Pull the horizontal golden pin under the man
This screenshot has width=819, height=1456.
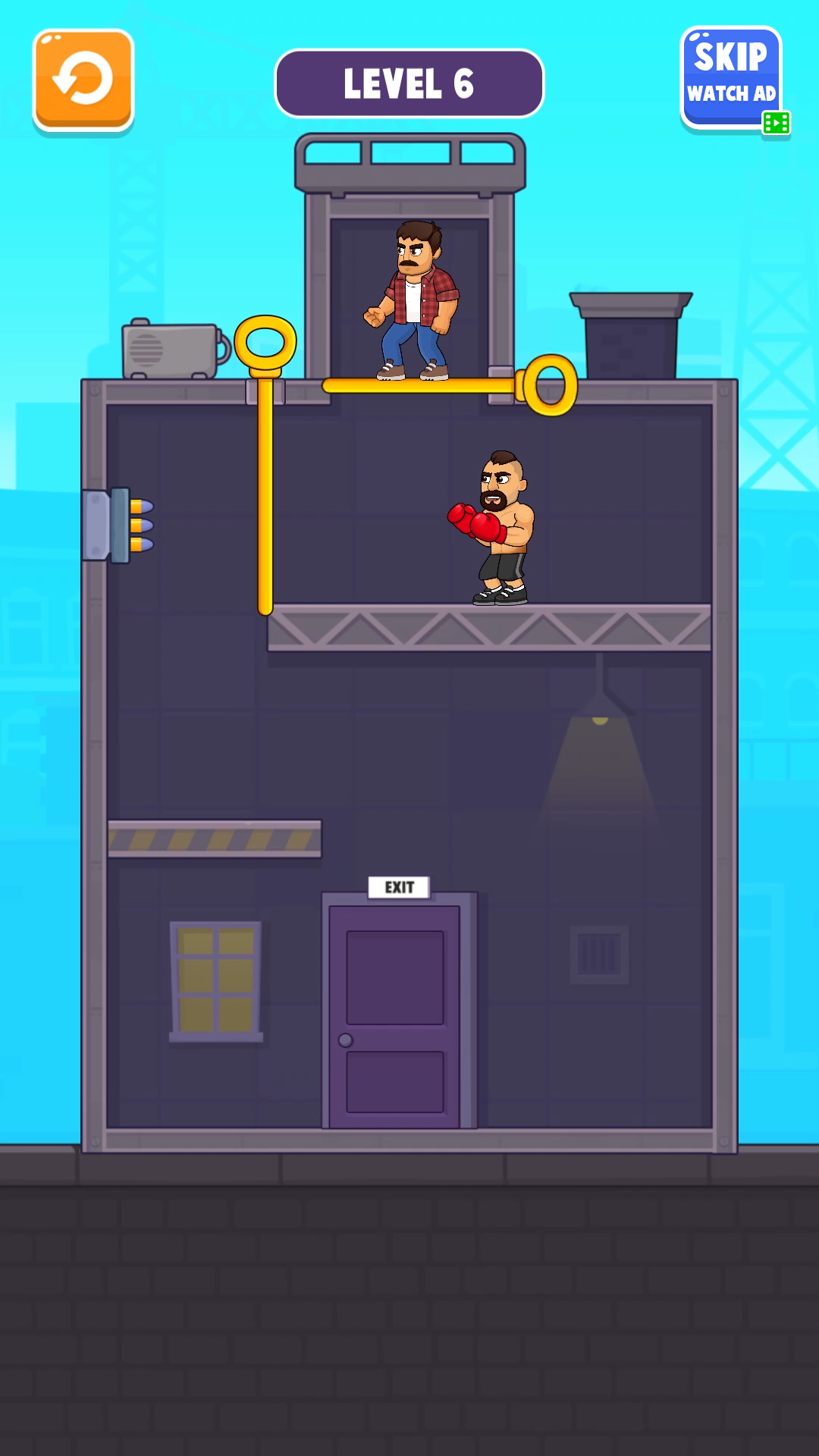coord(550,385)
